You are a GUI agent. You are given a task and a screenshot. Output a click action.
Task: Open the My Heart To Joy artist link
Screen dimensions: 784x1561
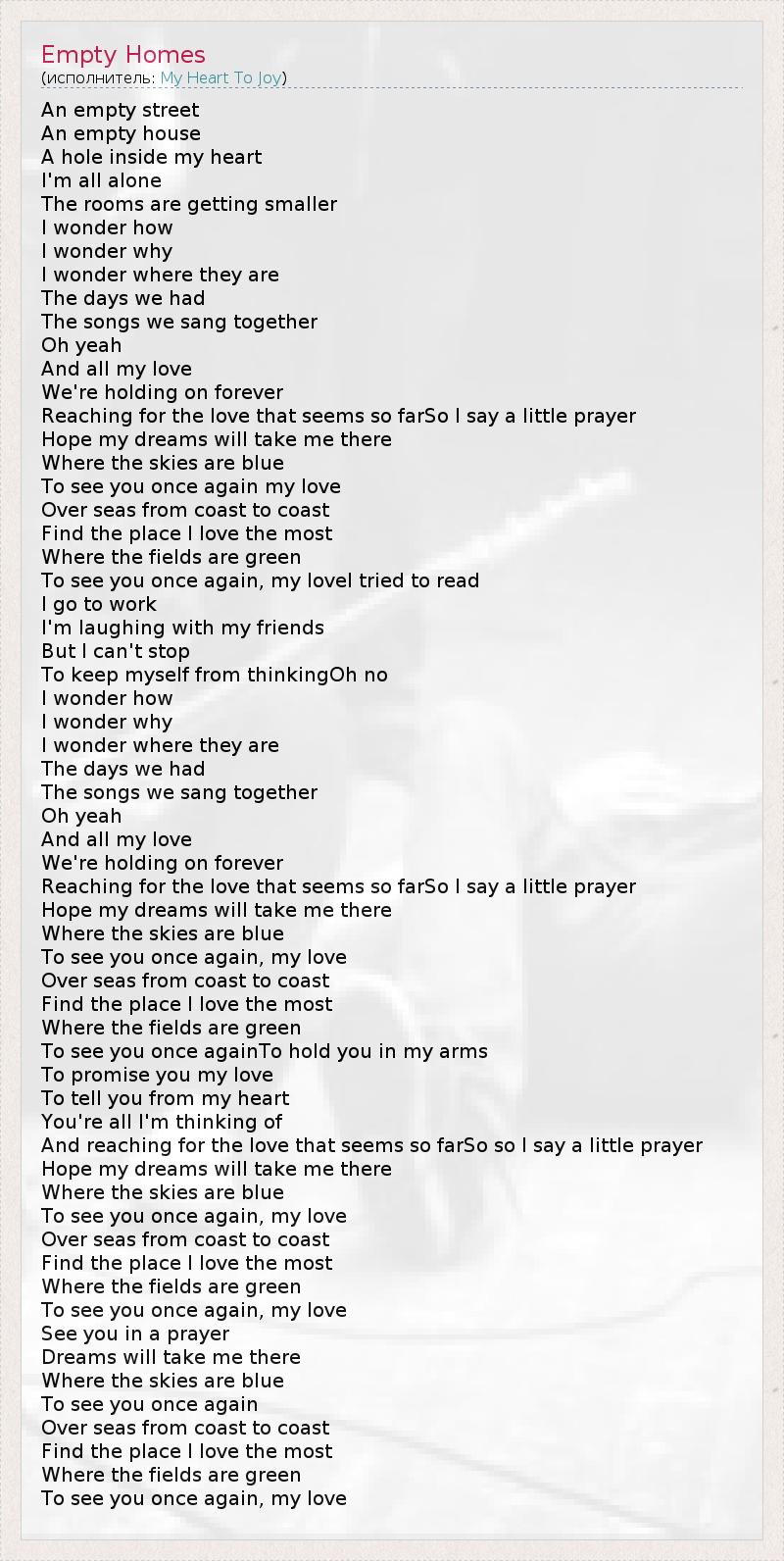pyautogui.click(x=220, y=78)
